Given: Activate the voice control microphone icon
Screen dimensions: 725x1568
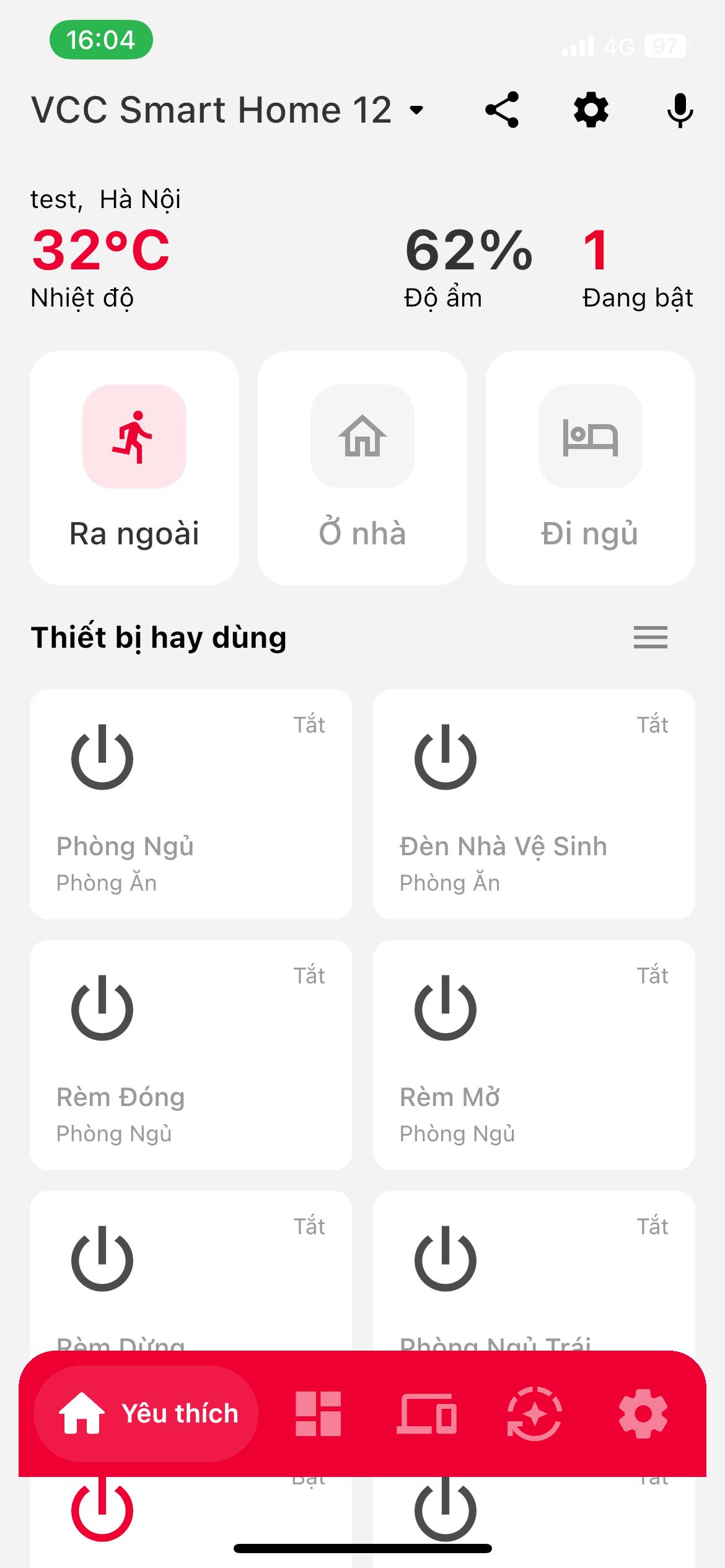Looking at the screenshot, I should point(679,110).
